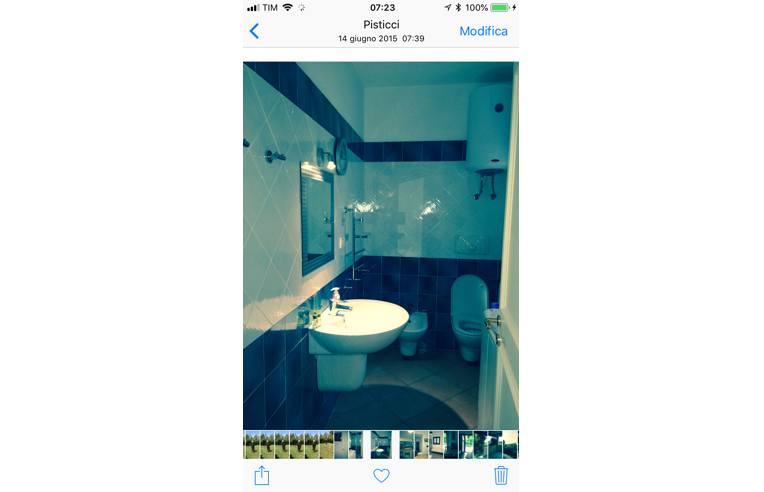Tap Modifica to edit the photo

click(x=483, y=31)
